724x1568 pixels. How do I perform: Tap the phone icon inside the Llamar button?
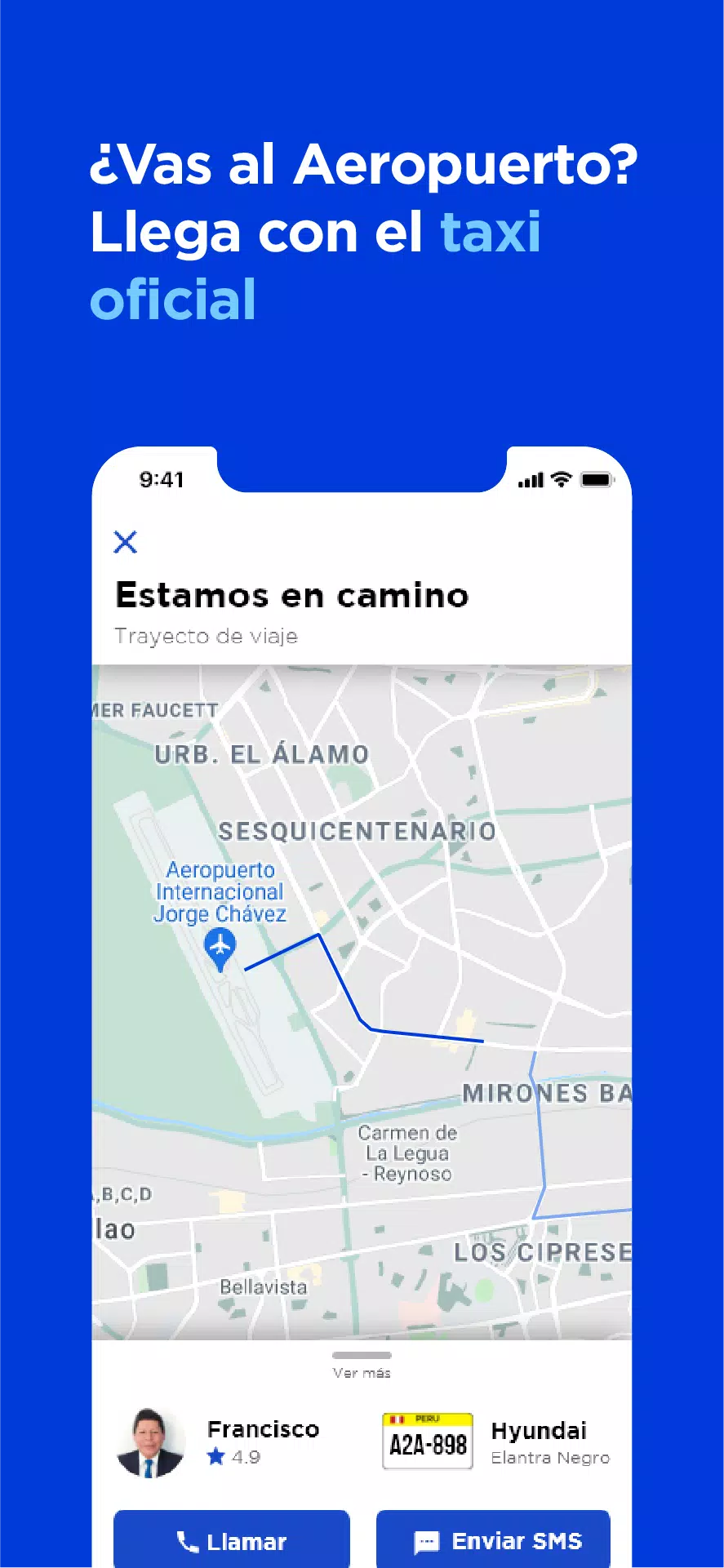[186, 1540]
